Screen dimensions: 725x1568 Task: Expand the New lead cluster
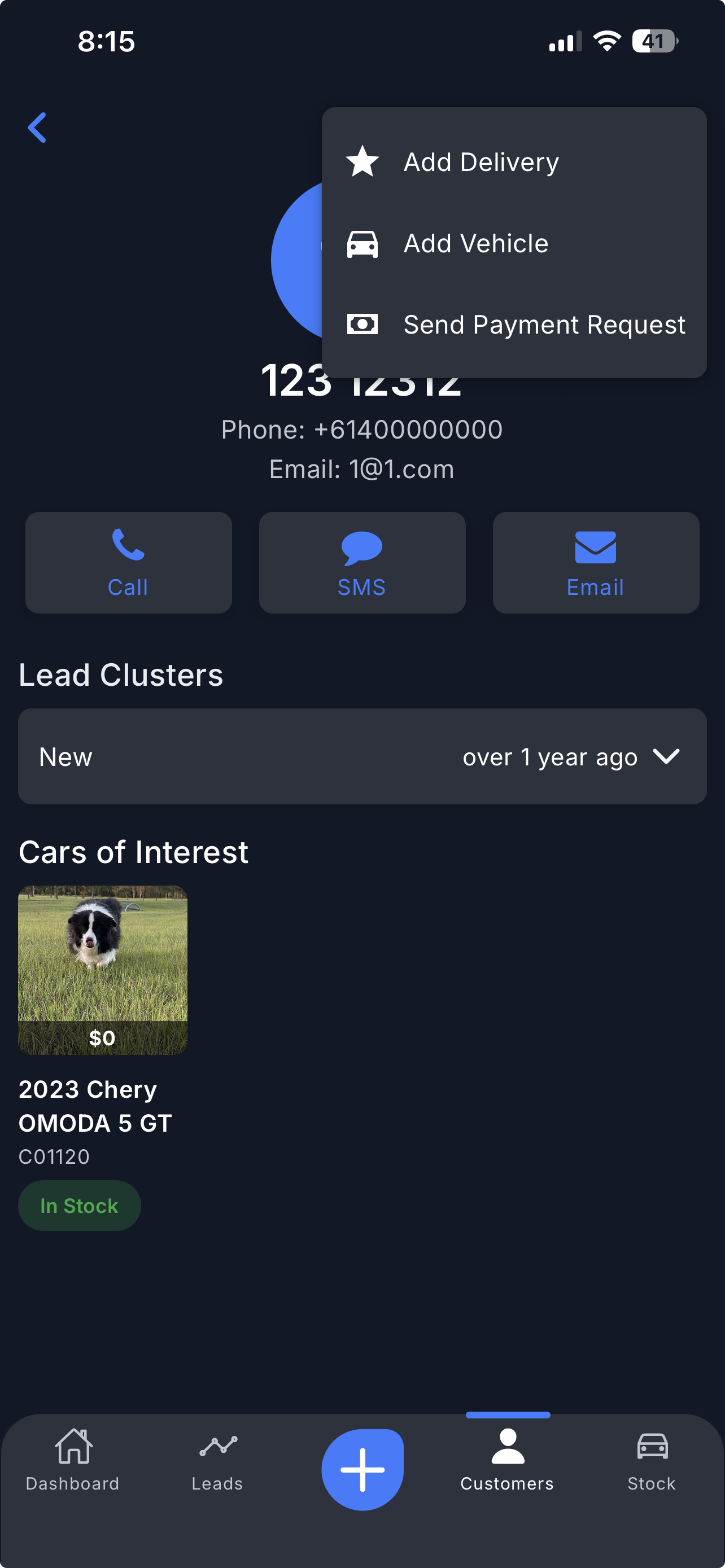665,756
